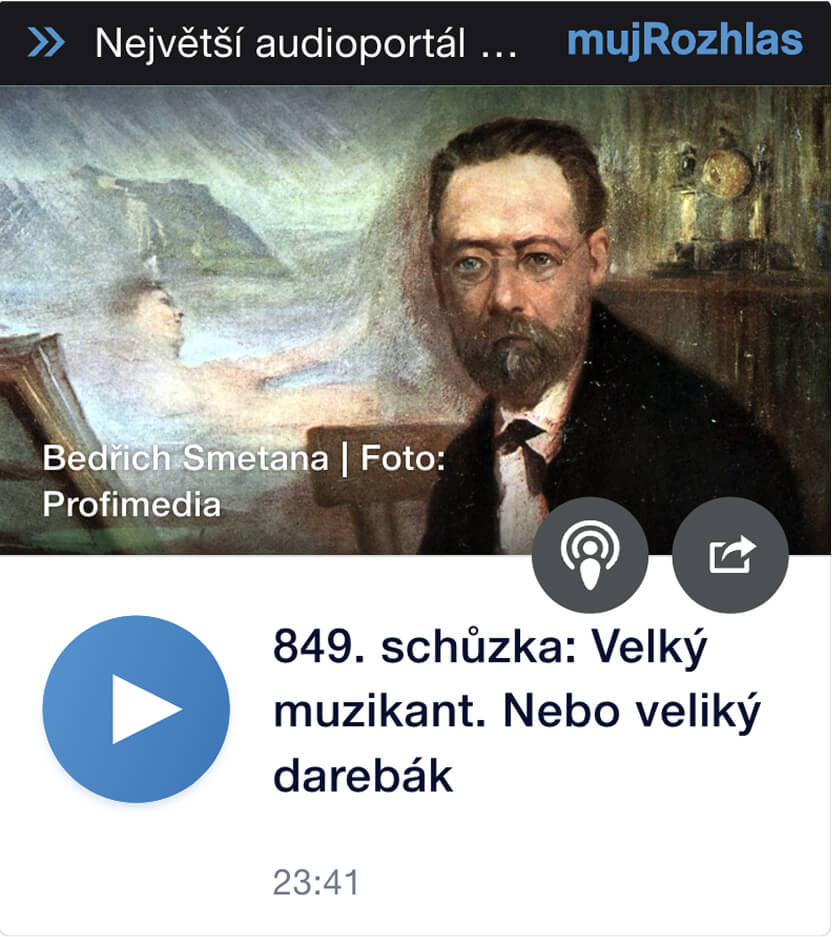
Task: Play the 849. schůzka episode
Action: pos(136,708)
